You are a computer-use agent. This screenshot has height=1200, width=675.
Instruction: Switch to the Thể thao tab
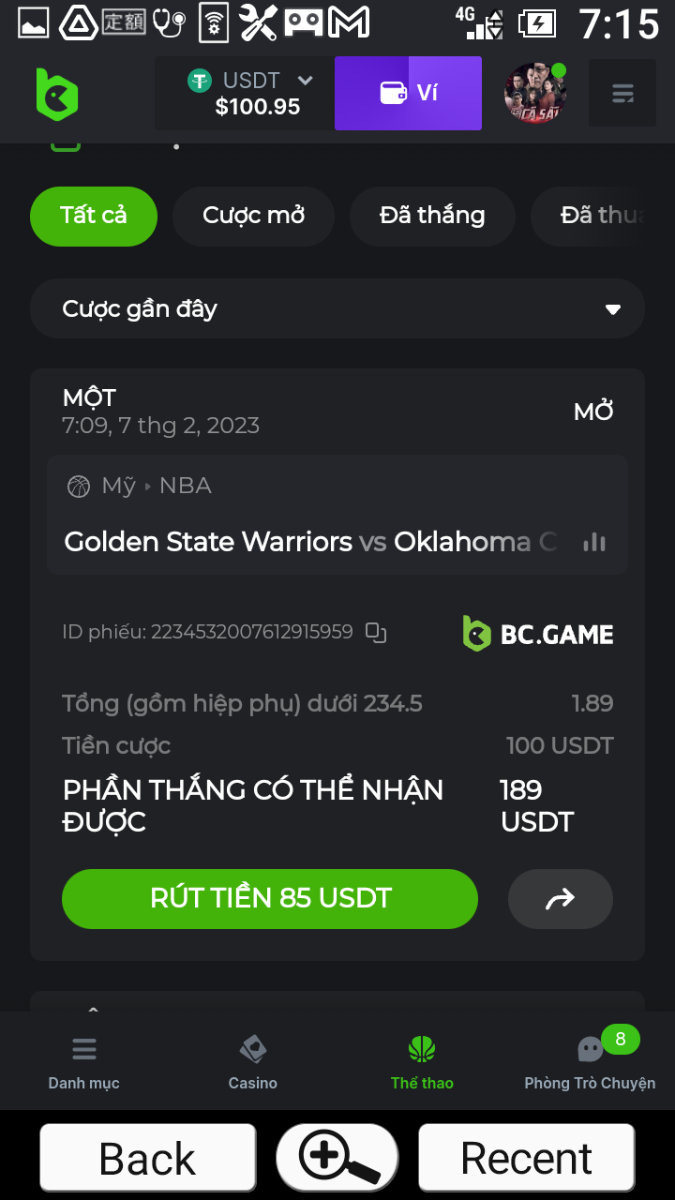tap(422, 1062)
